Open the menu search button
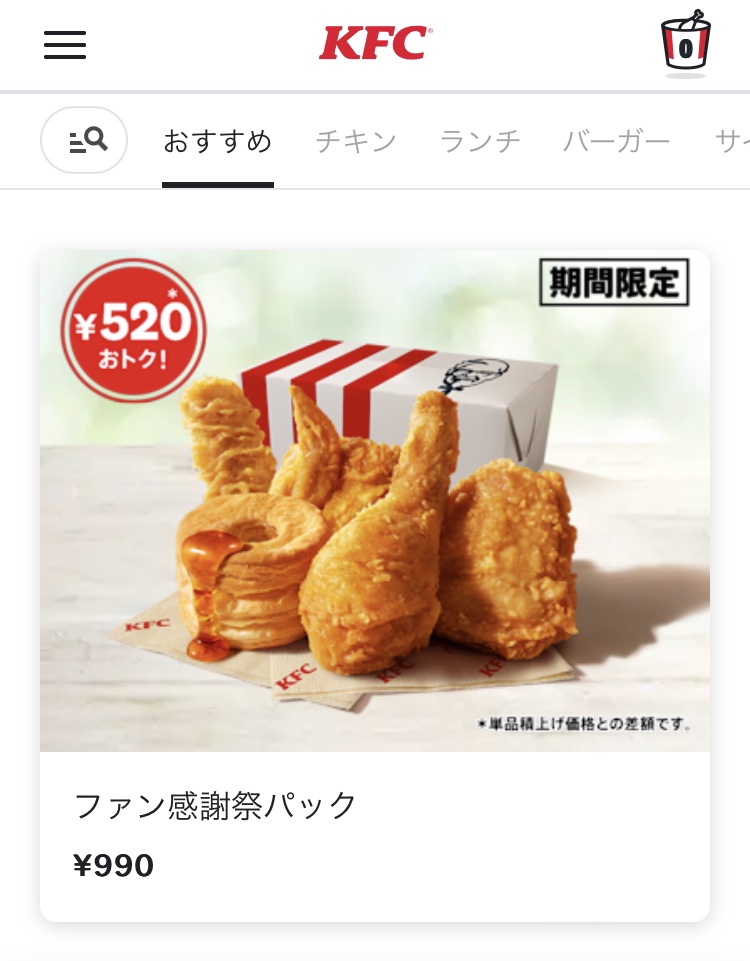This screenshot has width=750, height=961. (x=84, y=141)
